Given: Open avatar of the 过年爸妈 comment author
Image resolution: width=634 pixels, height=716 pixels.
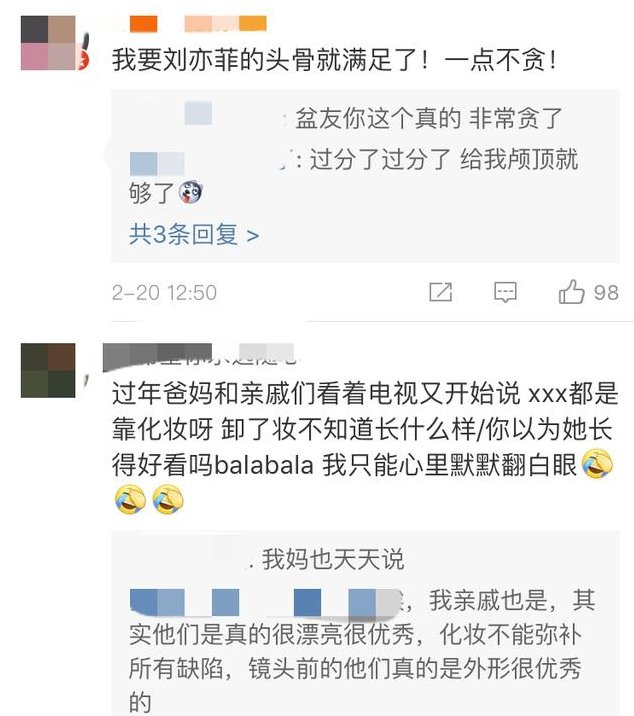Looking at the screenshot, I should (47, 370).
